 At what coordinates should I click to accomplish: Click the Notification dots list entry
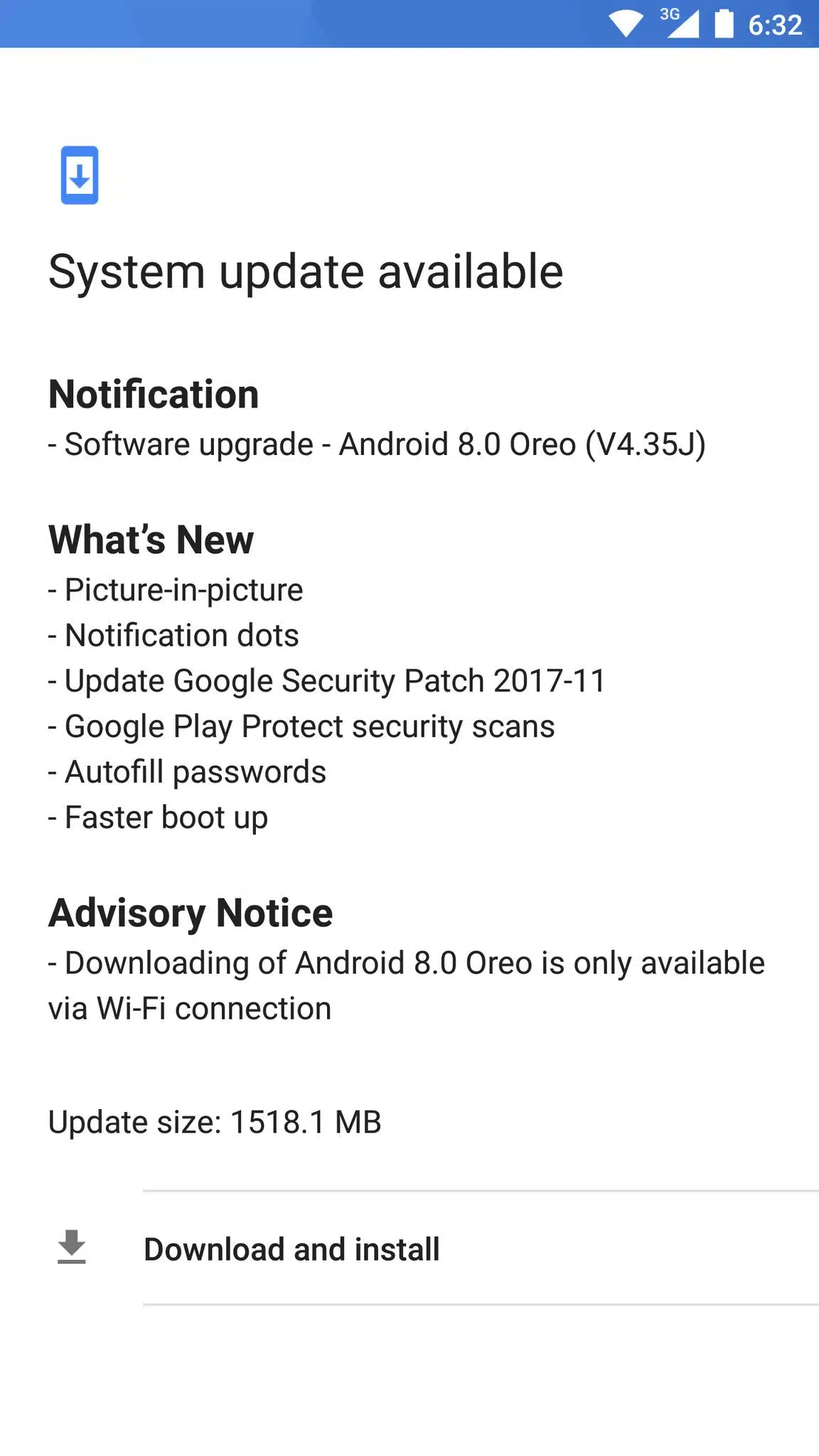(x=173, y=635)
